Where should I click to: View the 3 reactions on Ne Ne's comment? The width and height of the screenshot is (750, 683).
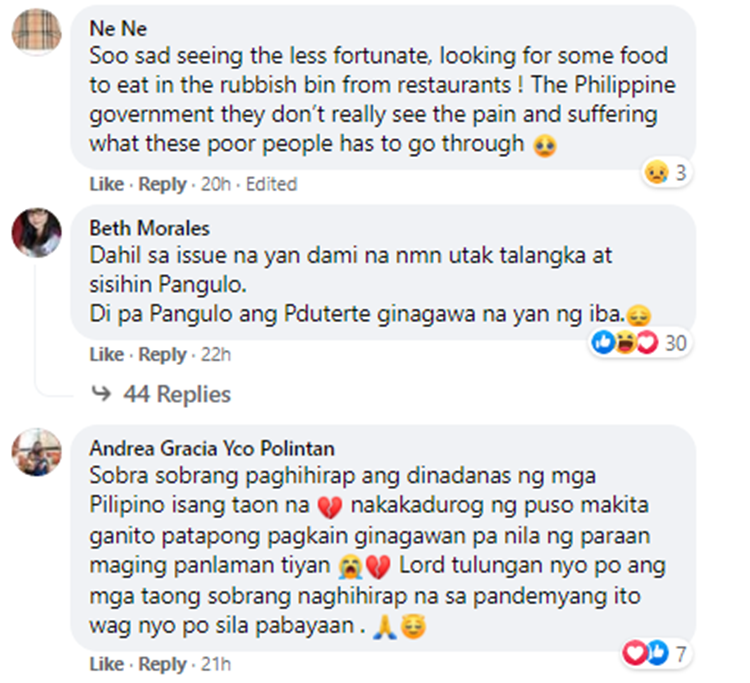667,173
